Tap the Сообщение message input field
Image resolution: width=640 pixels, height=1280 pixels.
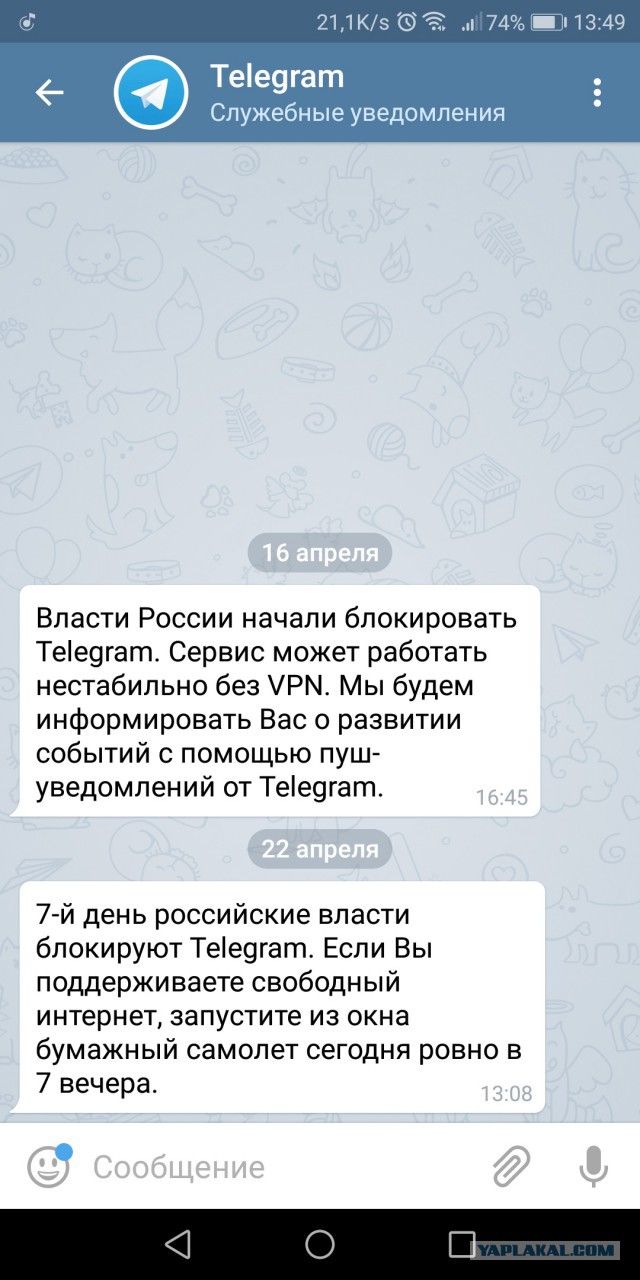tap(280, 1167)
